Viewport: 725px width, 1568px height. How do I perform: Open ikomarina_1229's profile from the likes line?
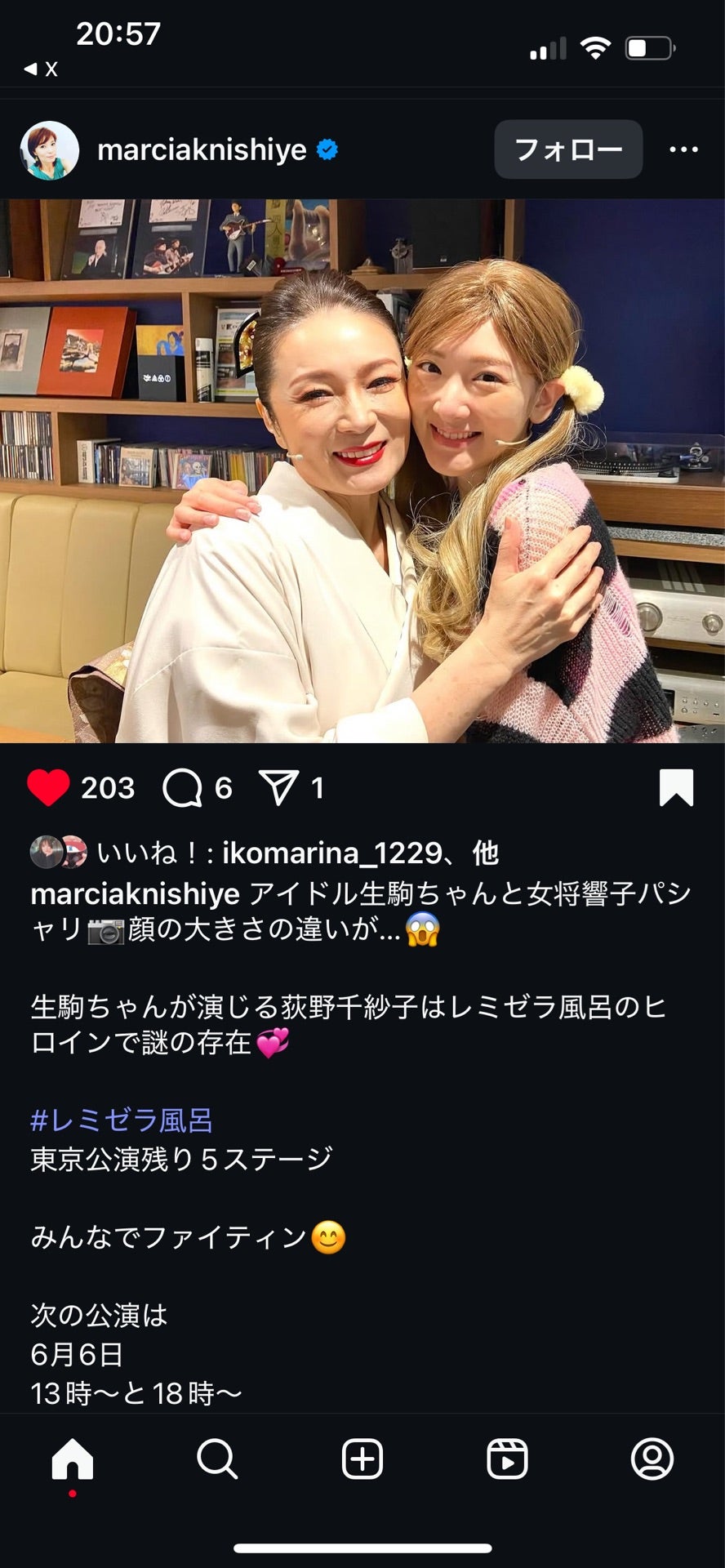coord(331,853)
